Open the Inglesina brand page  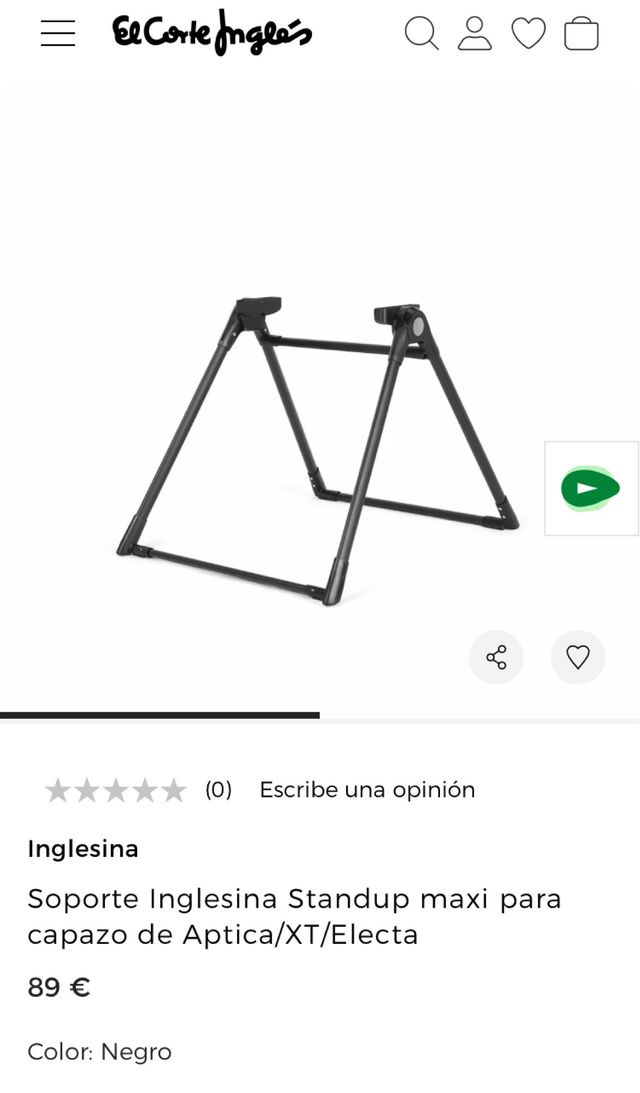83,849
